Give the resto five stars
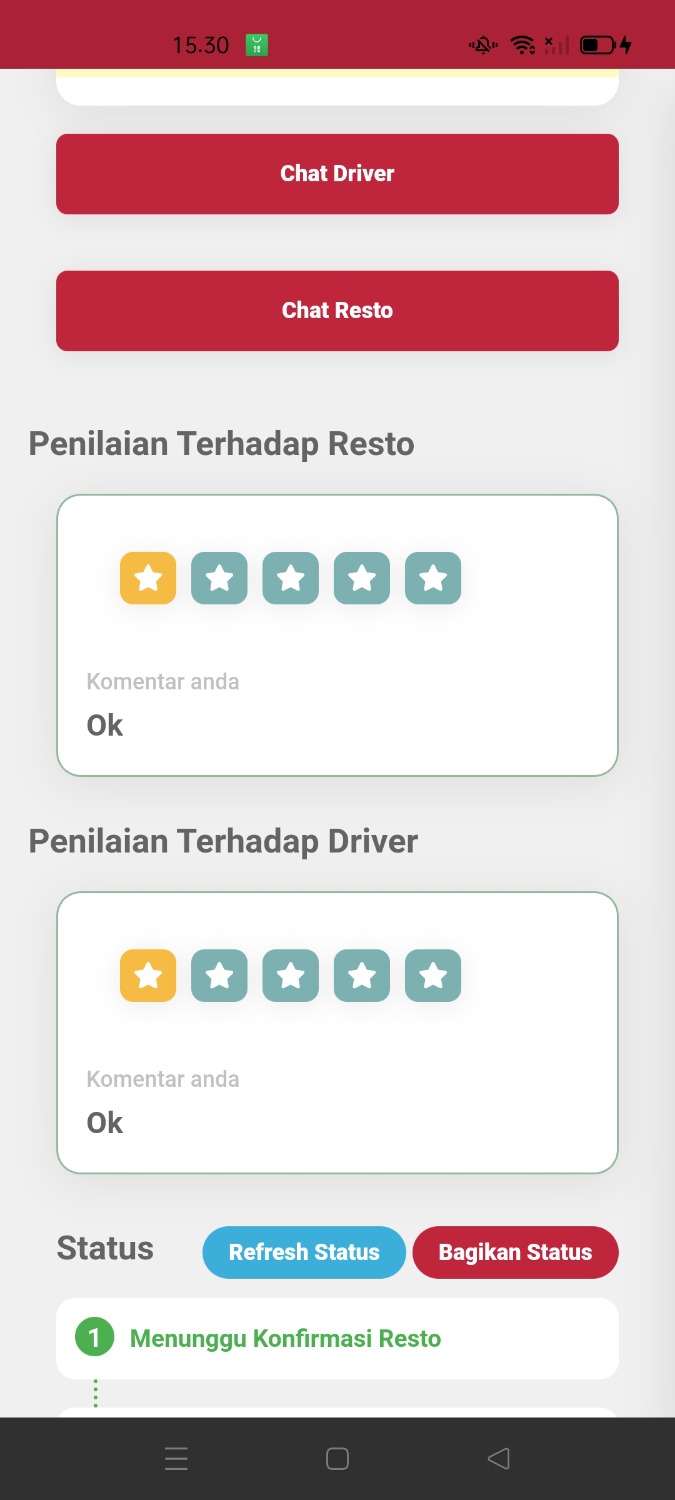The height and width of the screenshot is (1500, 675). [433, 578]
